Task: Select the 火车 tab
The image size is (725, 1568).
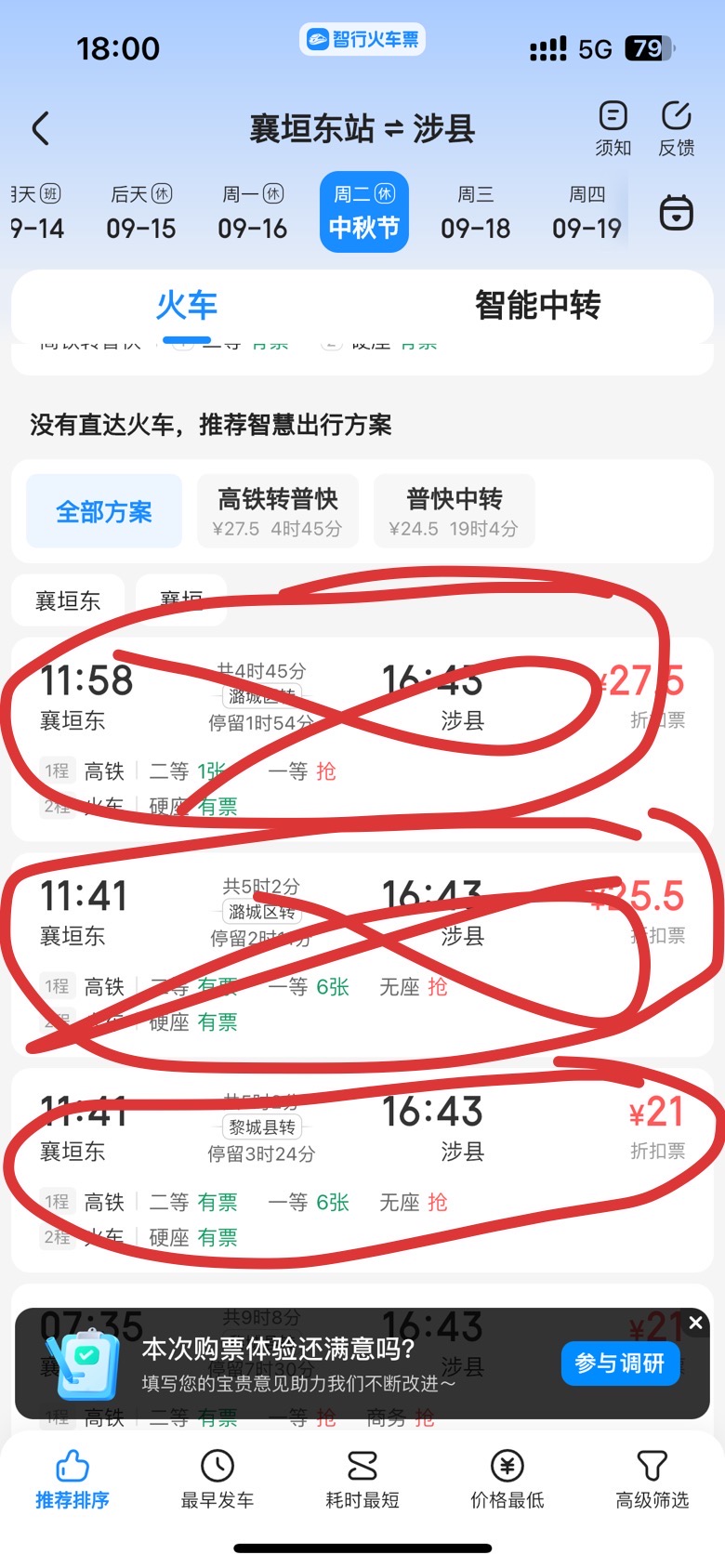Action: (187, 305)
